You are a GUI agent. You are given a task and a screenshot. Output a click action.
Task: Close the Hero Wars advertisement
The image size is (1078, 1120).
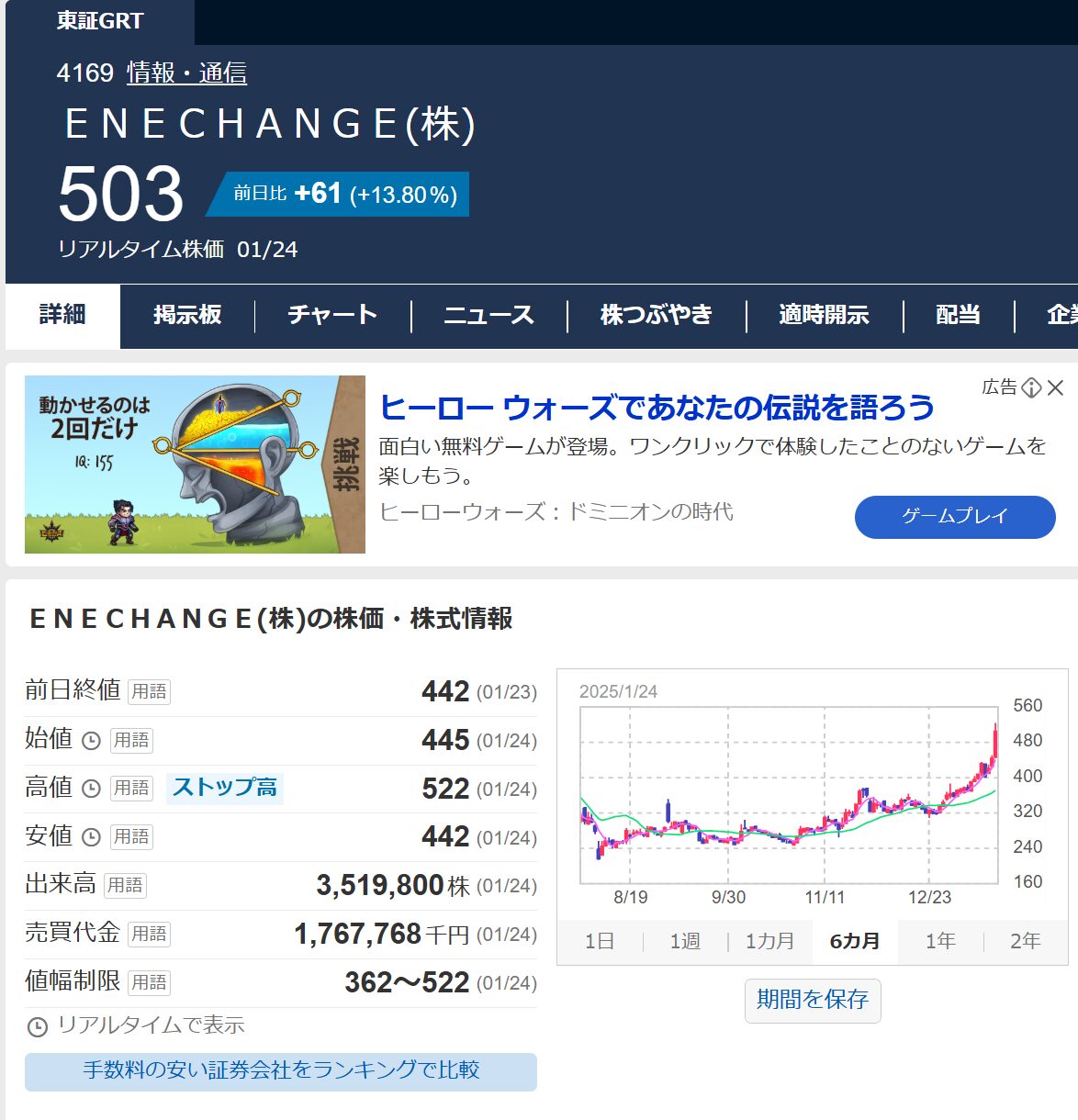pyautogui.click(x=1056, y=388)
